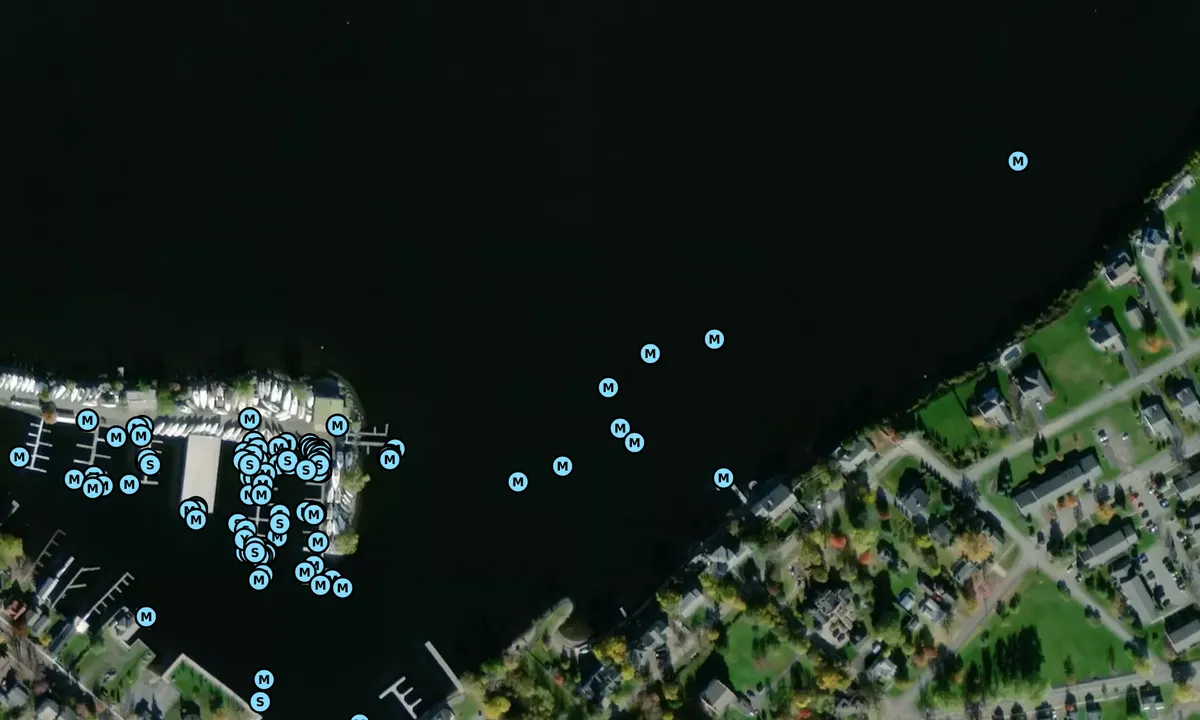Select the single M marker near the angled docks

pyautogui.click(x=146, y=617)
